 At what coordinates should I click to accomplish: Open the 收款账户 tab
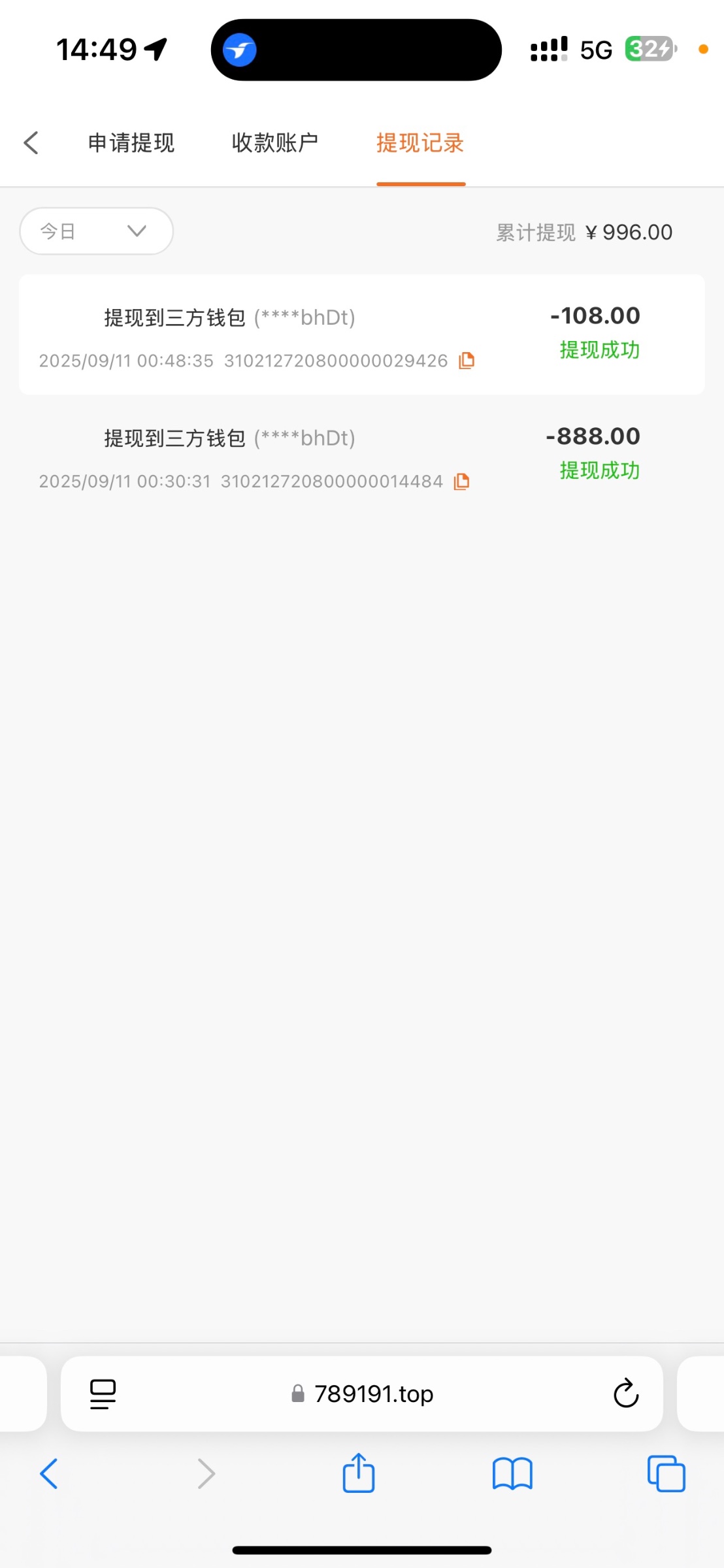275,142
